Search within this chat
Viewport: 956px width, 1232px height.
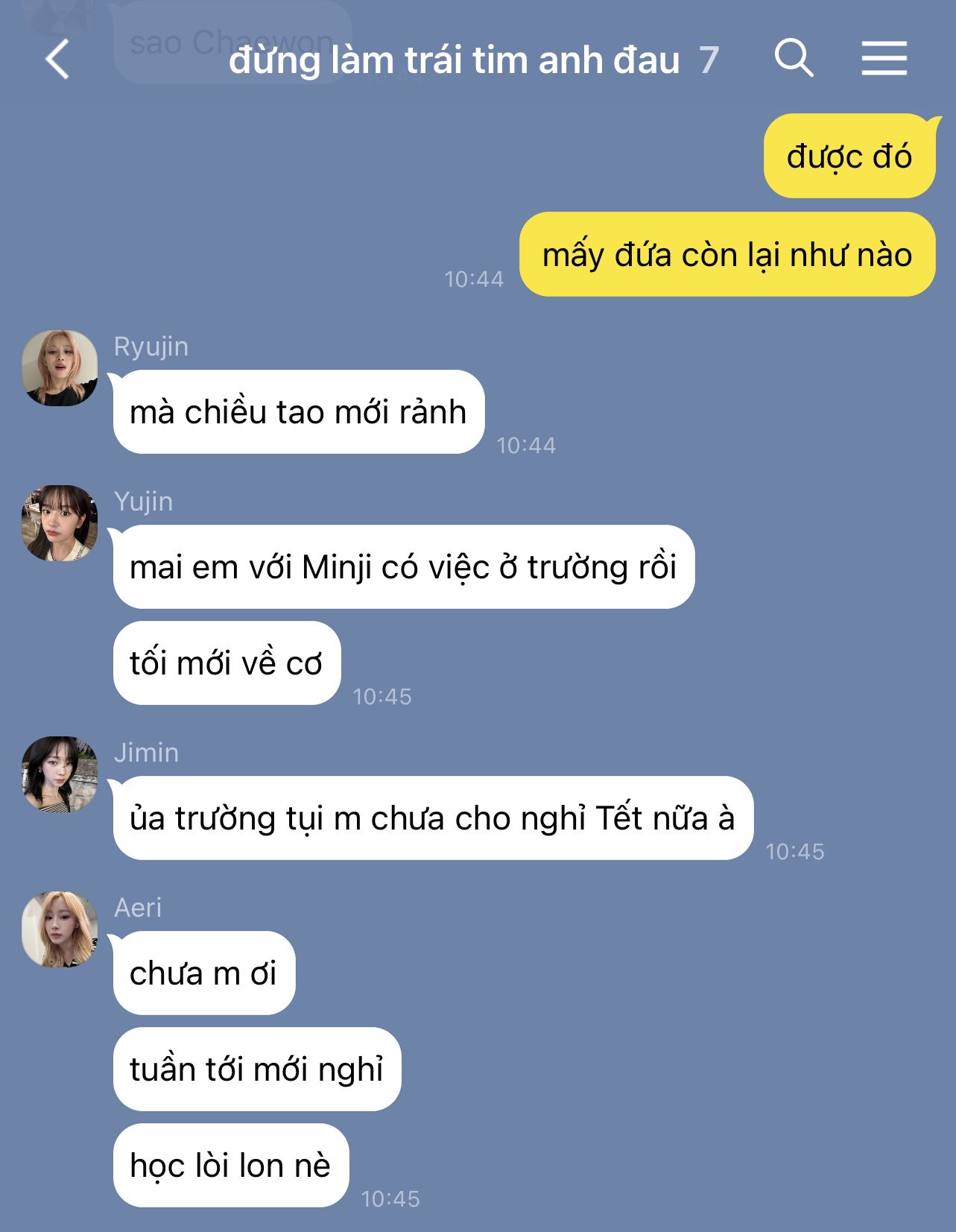(x=794, y=58)
